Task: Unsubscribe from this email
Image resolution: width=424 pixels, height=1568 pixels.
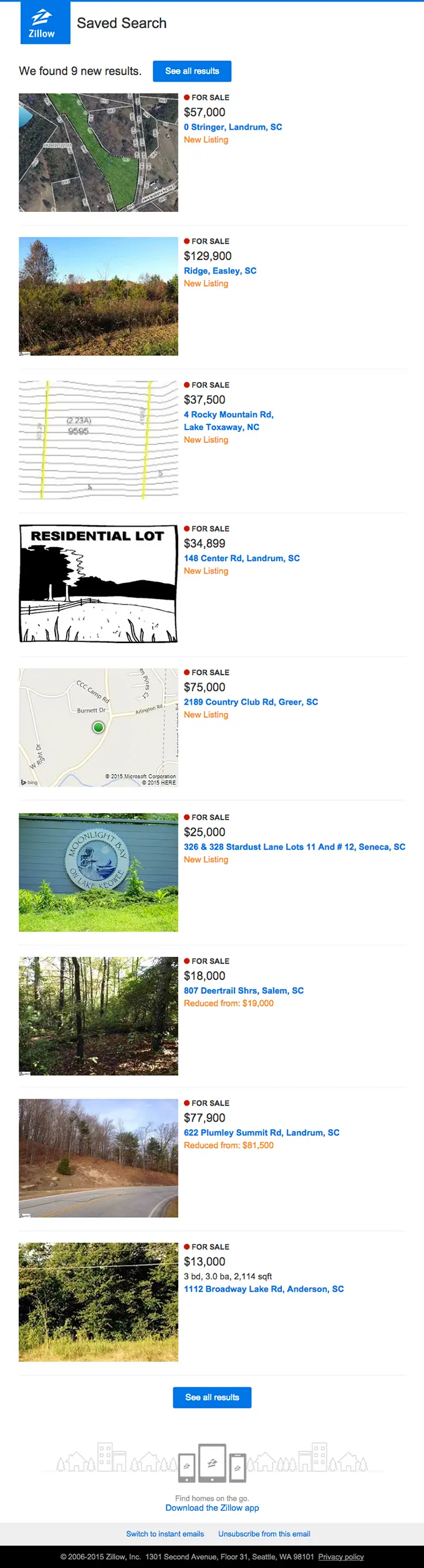Action: [x=264, y=1534]
